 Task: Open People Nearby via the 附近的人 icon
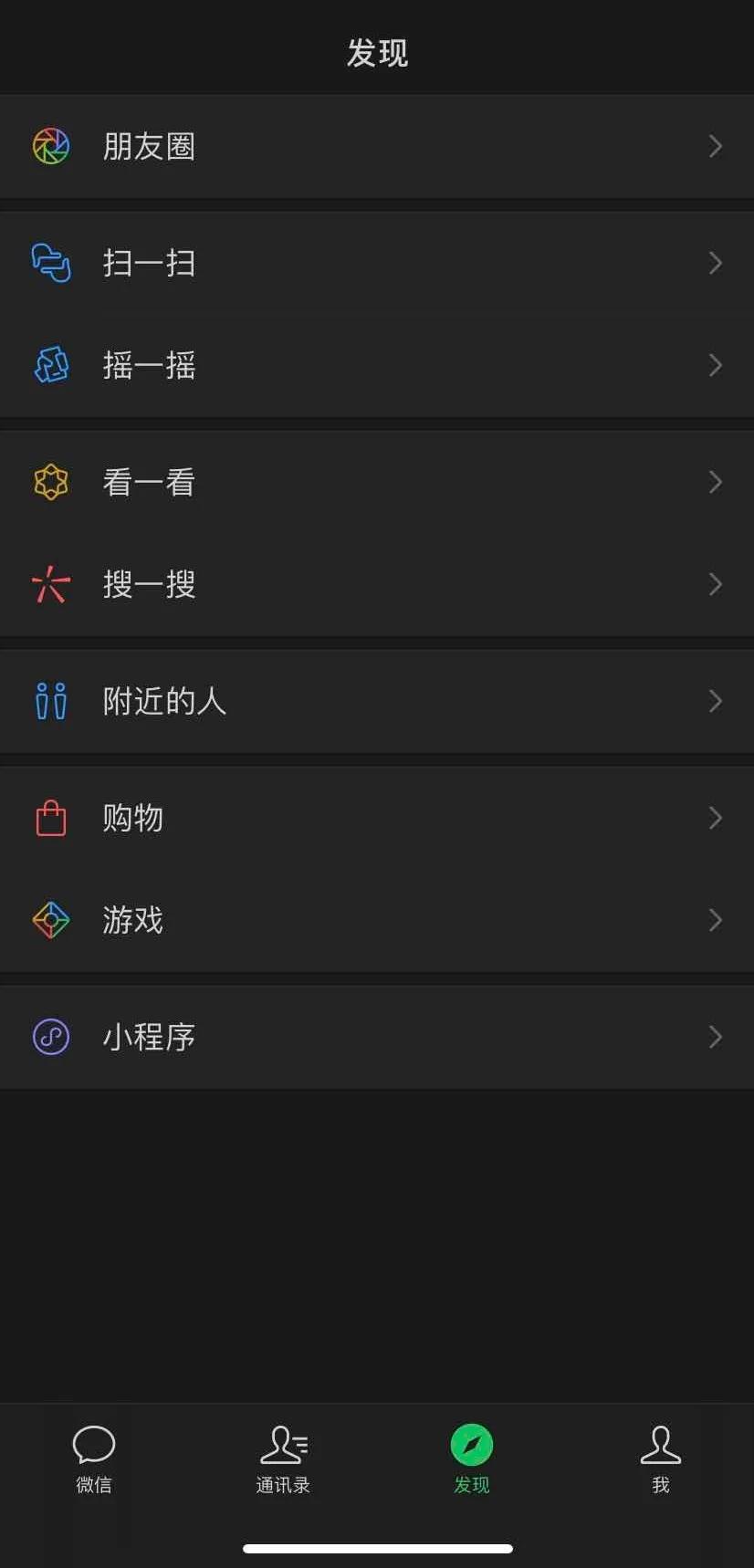point(51,701)
